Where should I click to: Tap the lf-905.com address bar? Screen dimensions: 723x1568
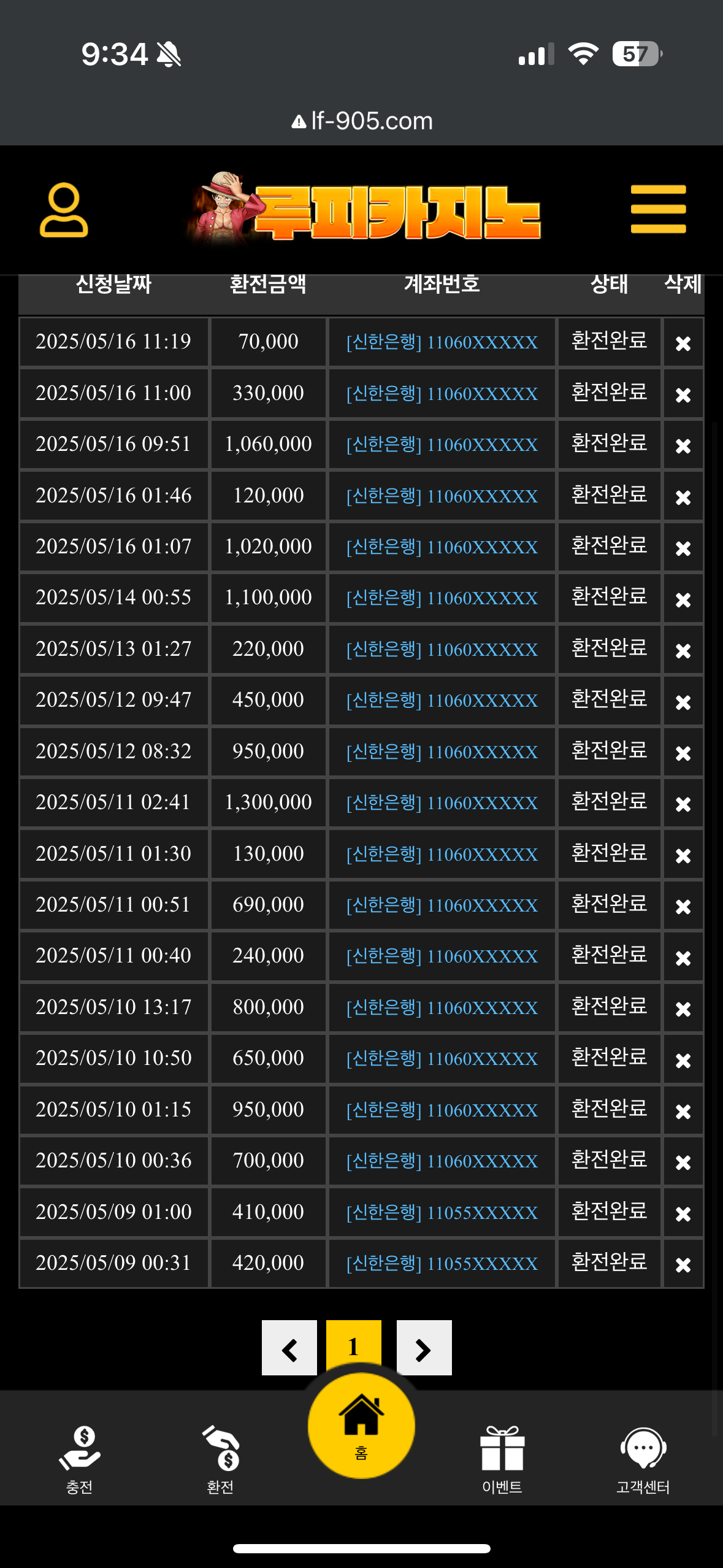[362, 121]
